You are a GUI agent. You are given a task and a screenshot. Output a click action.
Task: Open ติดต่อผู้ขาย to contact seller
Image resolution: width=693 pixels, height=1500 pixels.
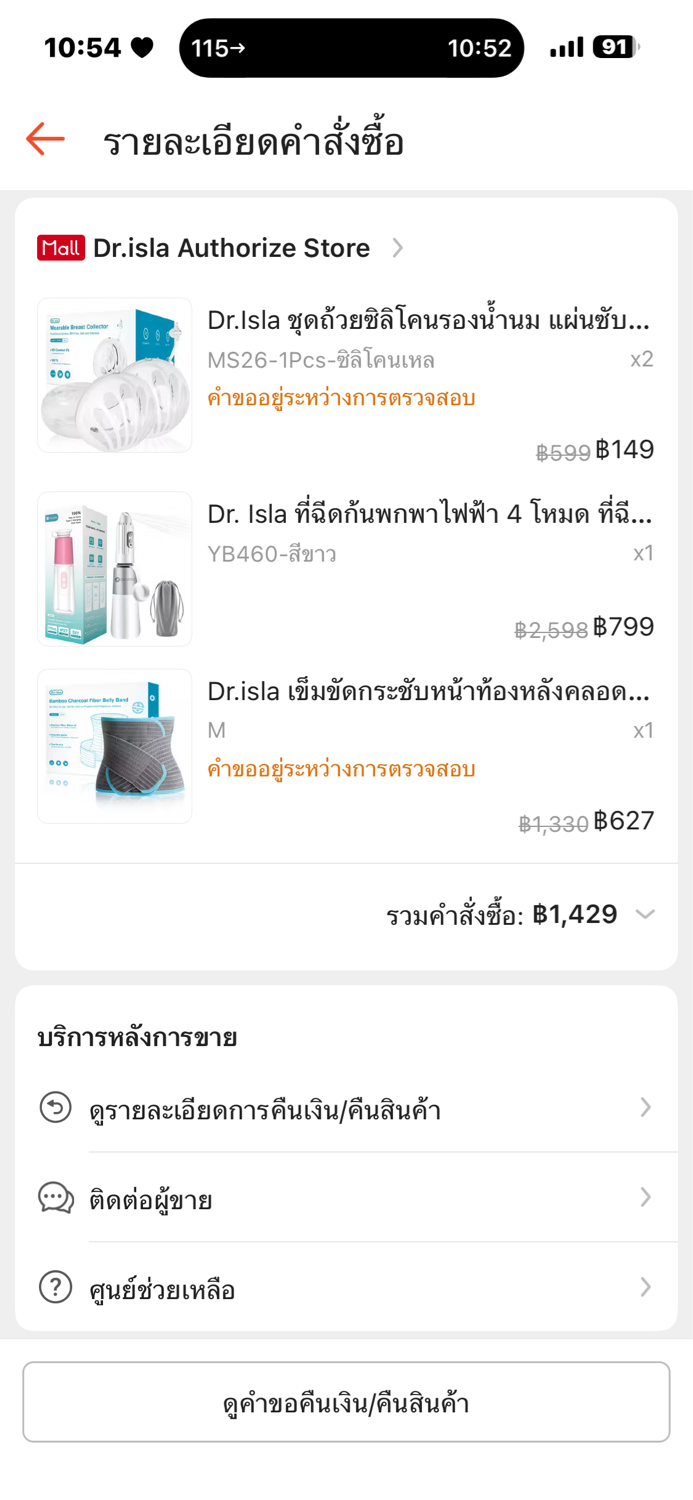(x=345, y=1198)
